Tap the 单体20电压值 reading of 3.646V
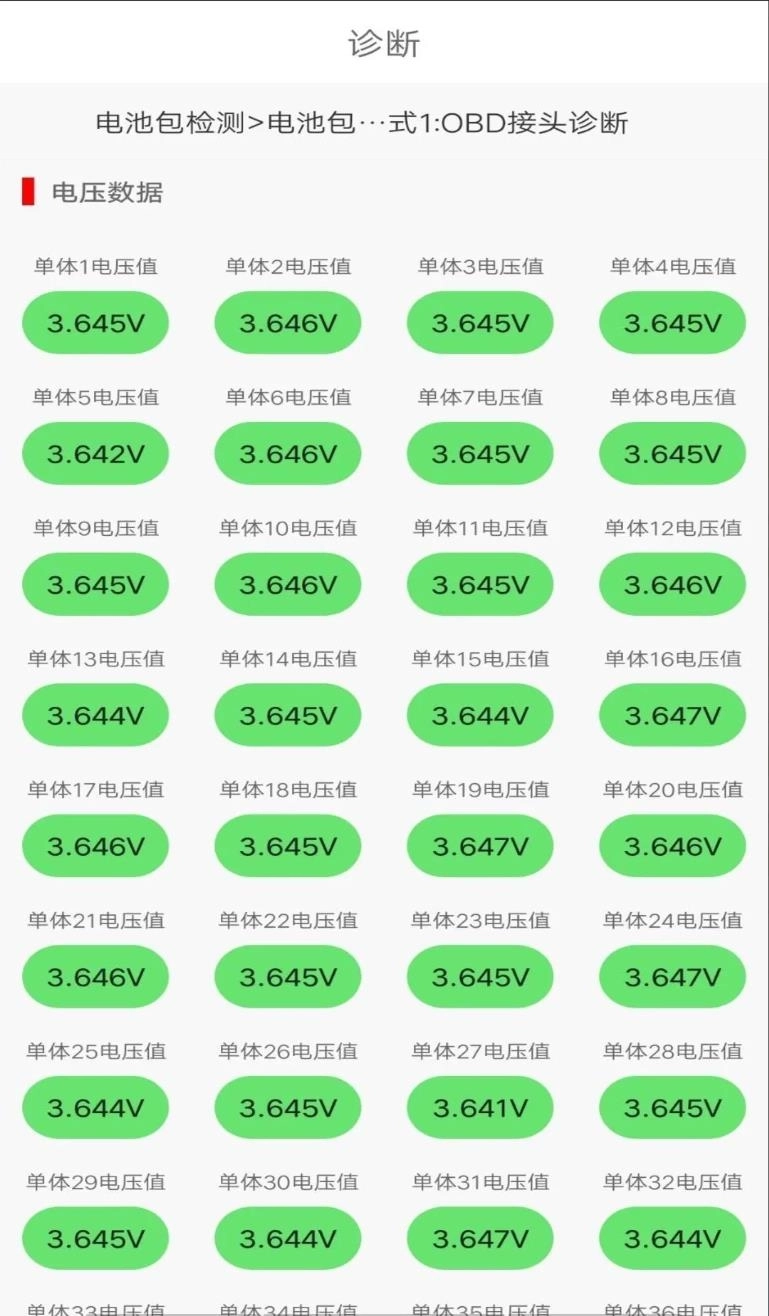Viewport: 769px width, 1316px height. pos(671,845)
